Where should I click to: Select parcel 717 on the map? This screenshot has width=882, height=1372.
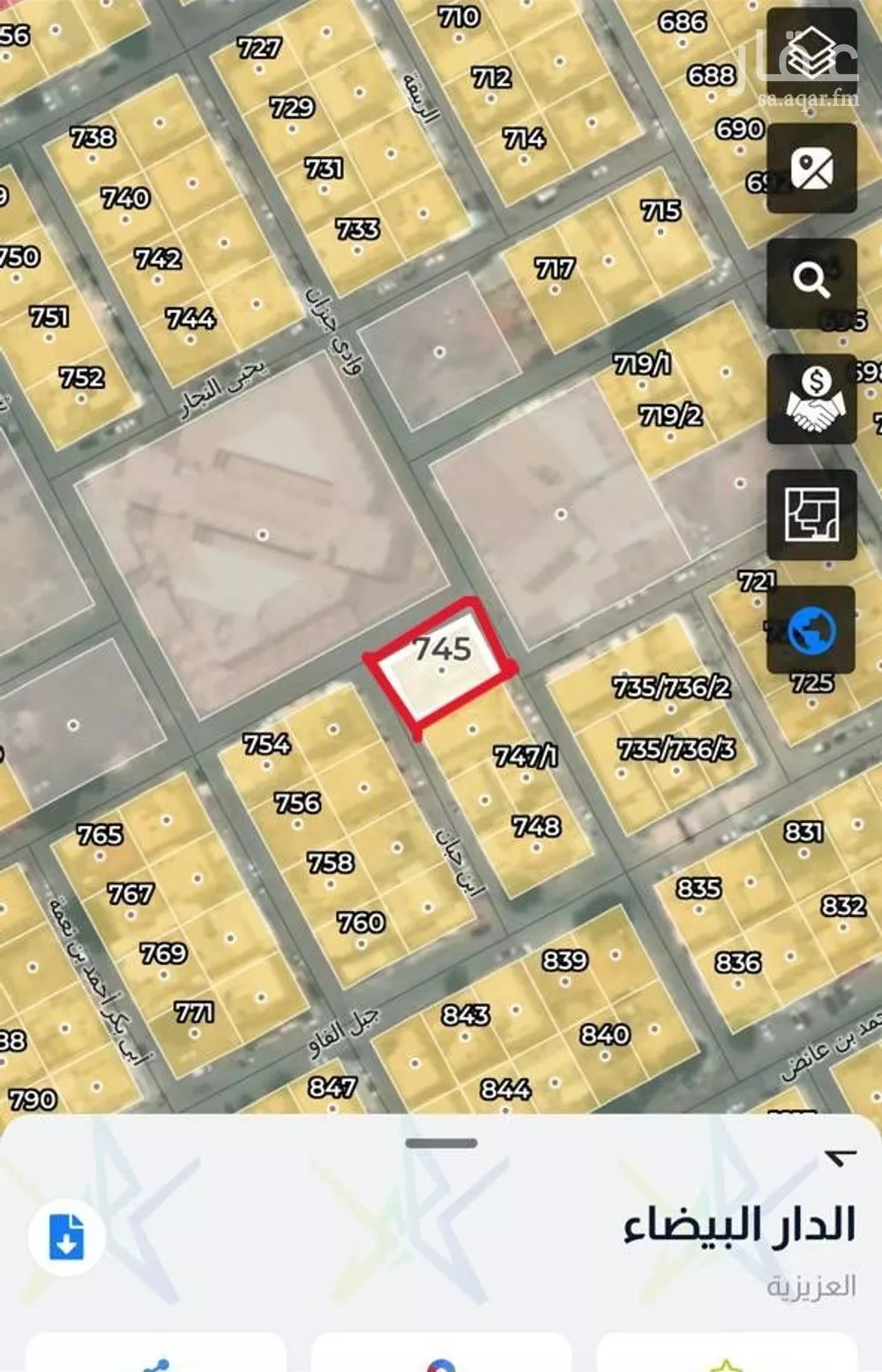coord(553,267)
